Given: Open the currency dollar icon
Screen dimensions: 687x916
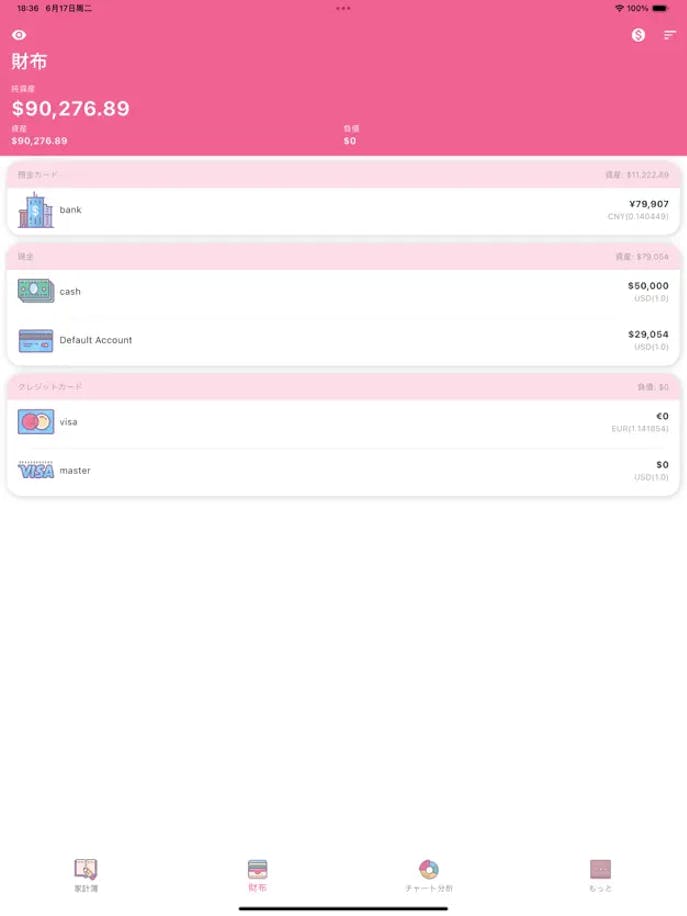Looking at the screenshot, I should click(x=638, y=35).
